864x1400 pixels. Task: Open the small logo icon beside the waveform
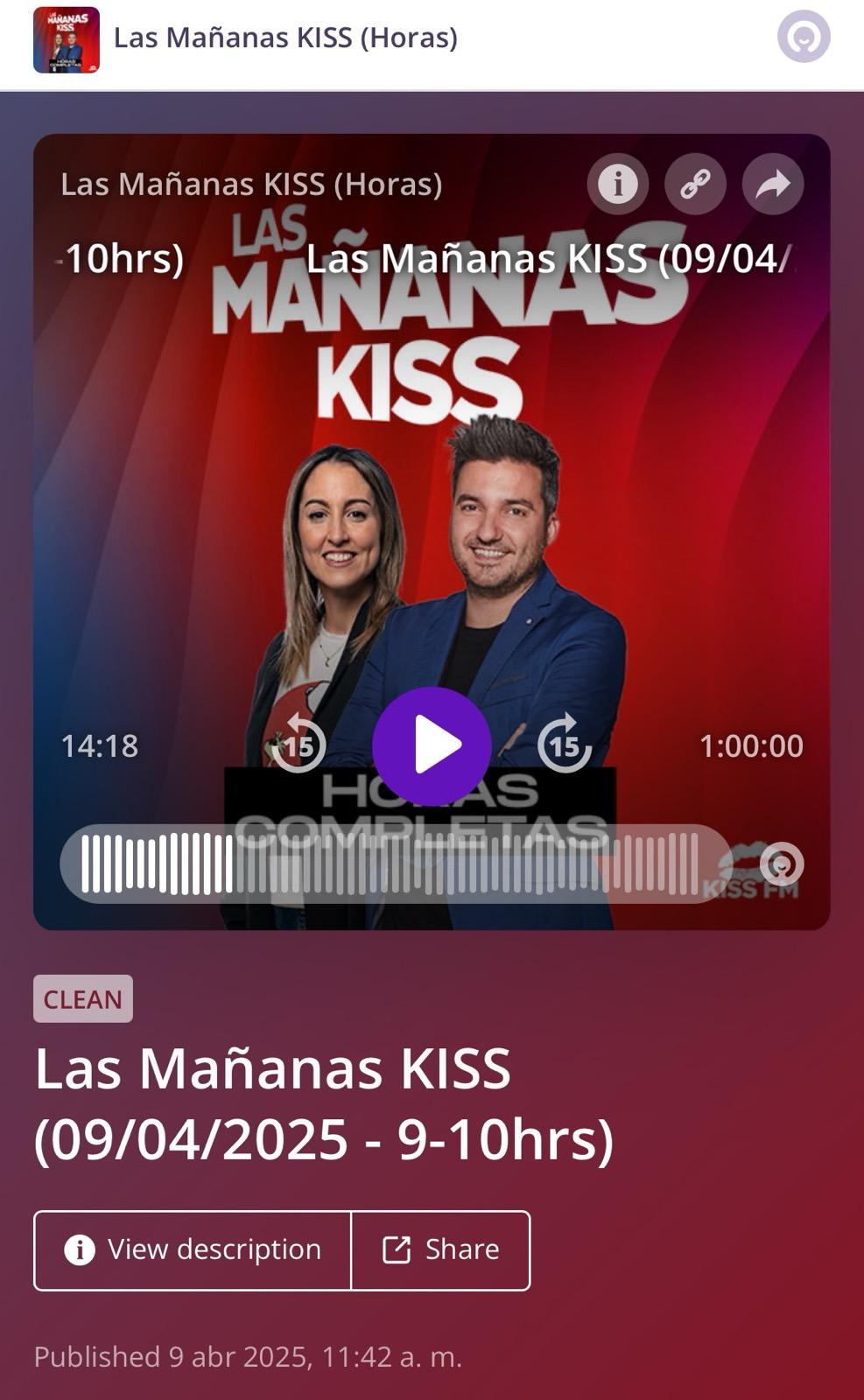tap(781, 864)
